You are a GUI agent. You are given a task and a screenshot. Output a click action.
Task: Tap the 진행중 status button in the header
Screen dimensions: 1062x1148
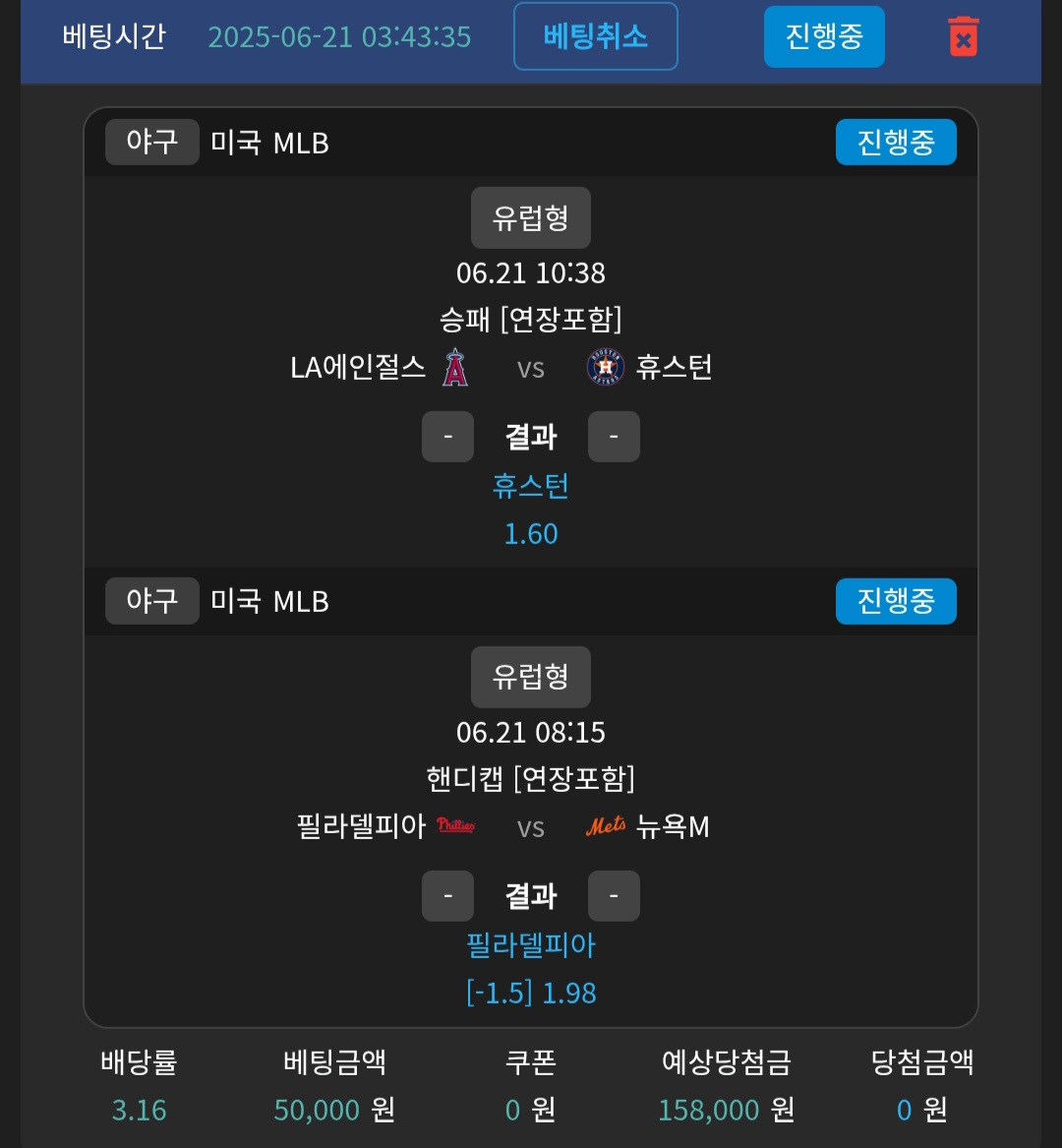coord(824,36)
